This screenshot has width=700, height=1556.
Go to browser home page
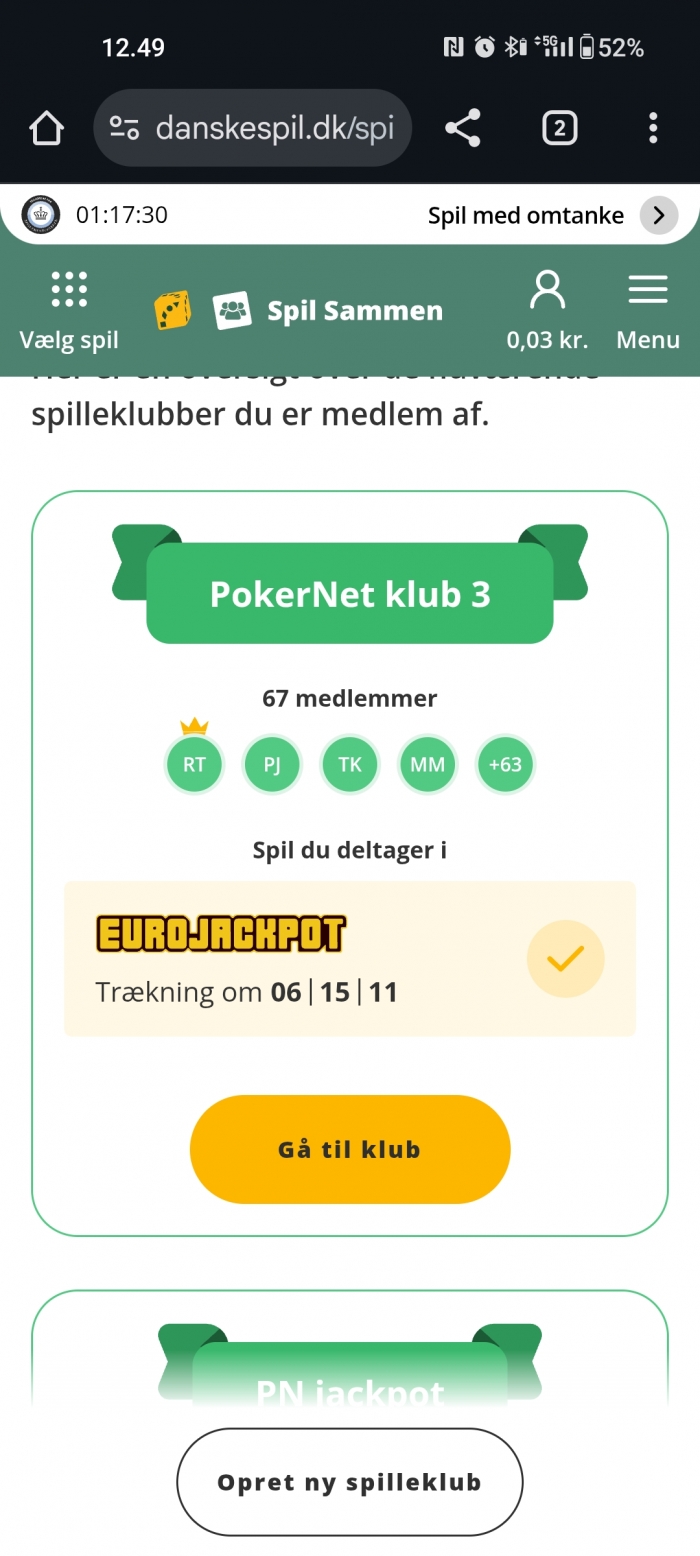click(47, 128)
